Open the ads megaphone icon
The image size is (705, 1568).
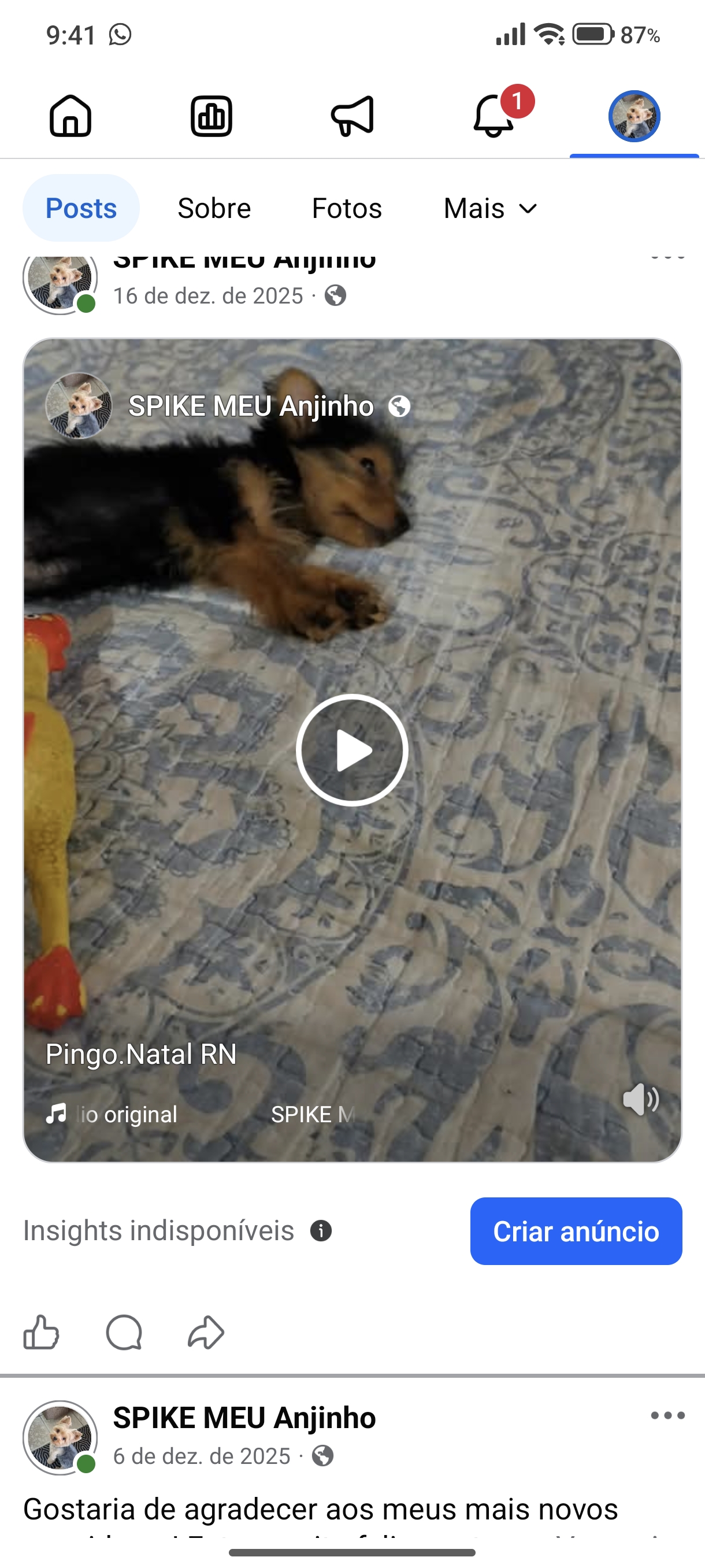tap(353, 117)
